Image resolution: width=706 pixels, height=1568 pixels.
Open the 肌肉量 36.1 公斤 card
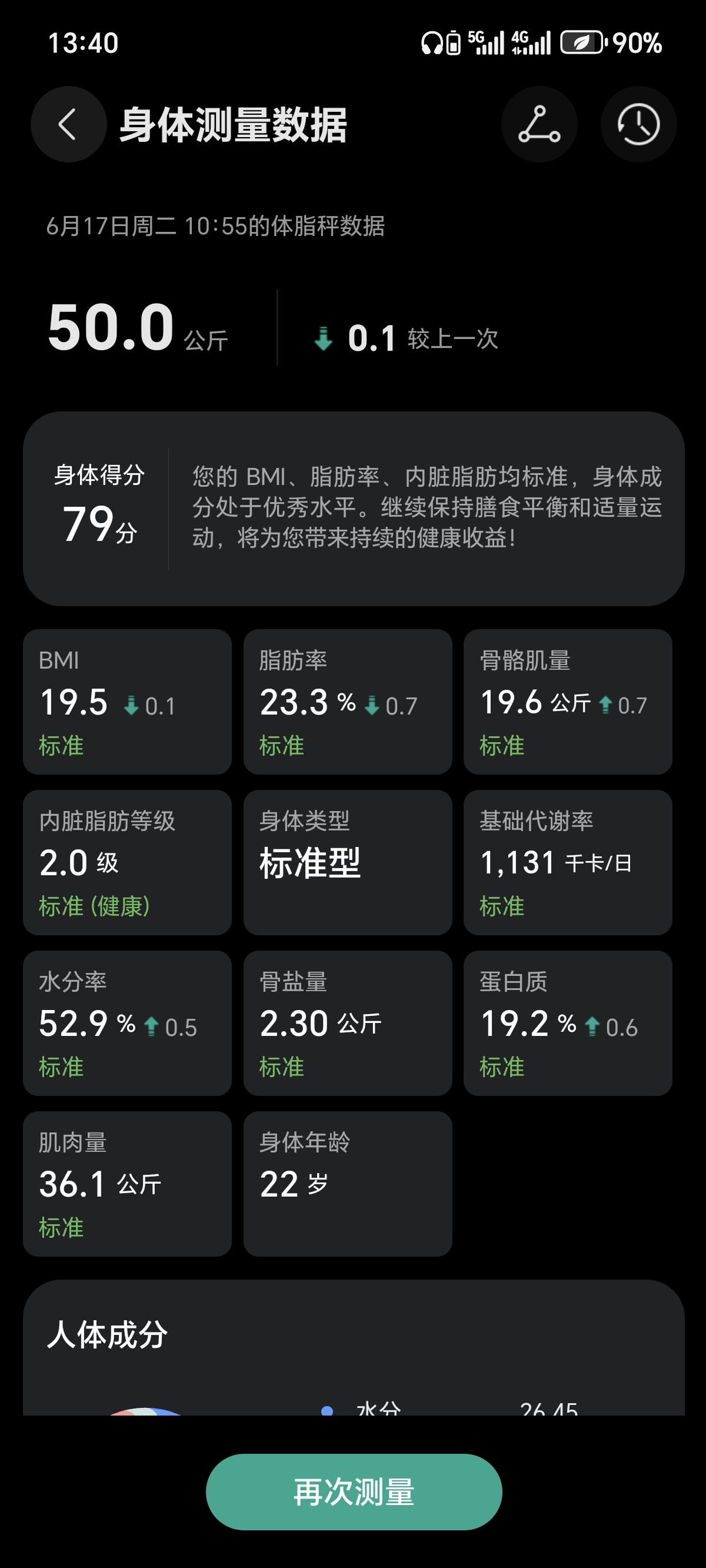click(x=127, y=1184)
